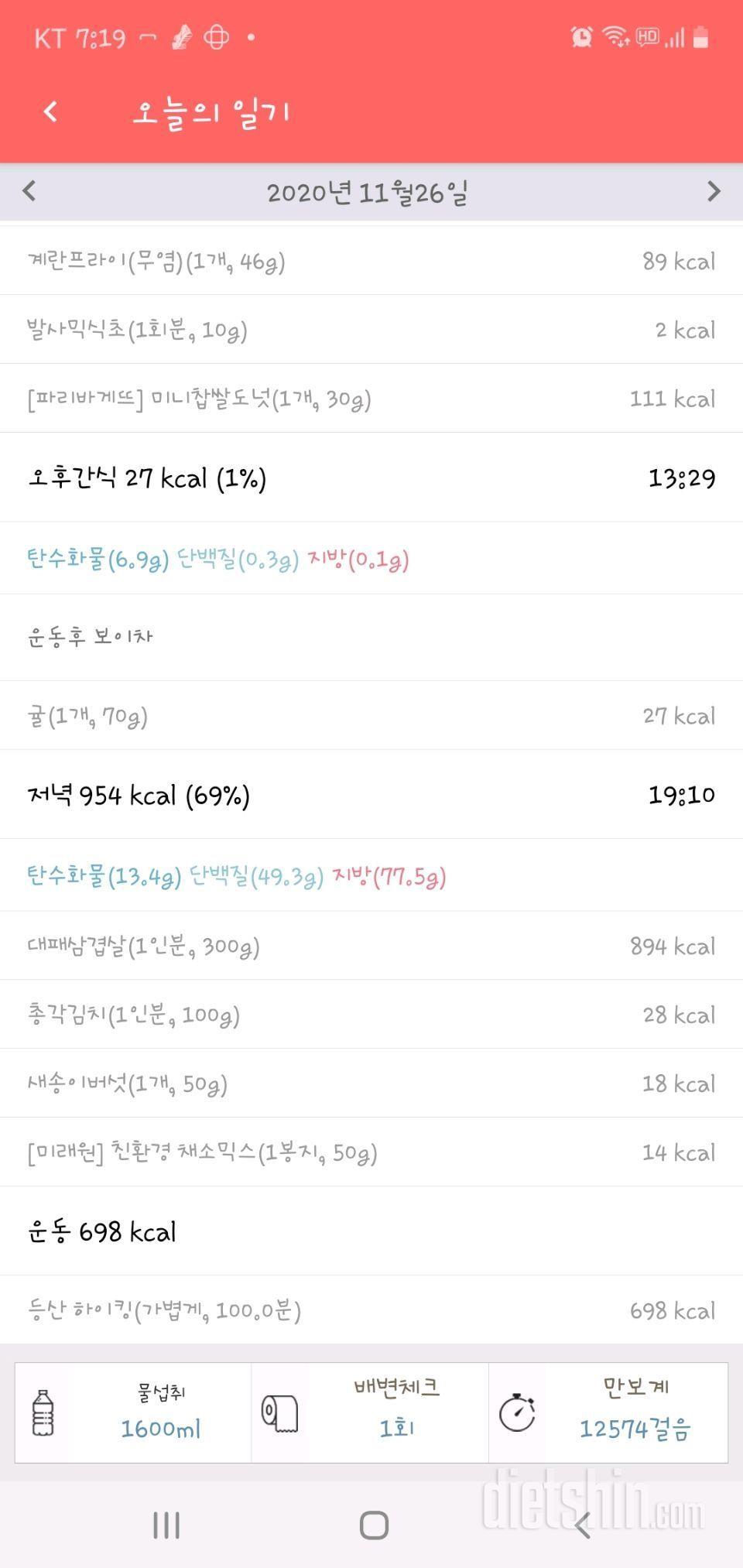Viewport: 743px width, 1568px height.
Task: Go to the previous day's diary
Action: click(x=29, y=191)
